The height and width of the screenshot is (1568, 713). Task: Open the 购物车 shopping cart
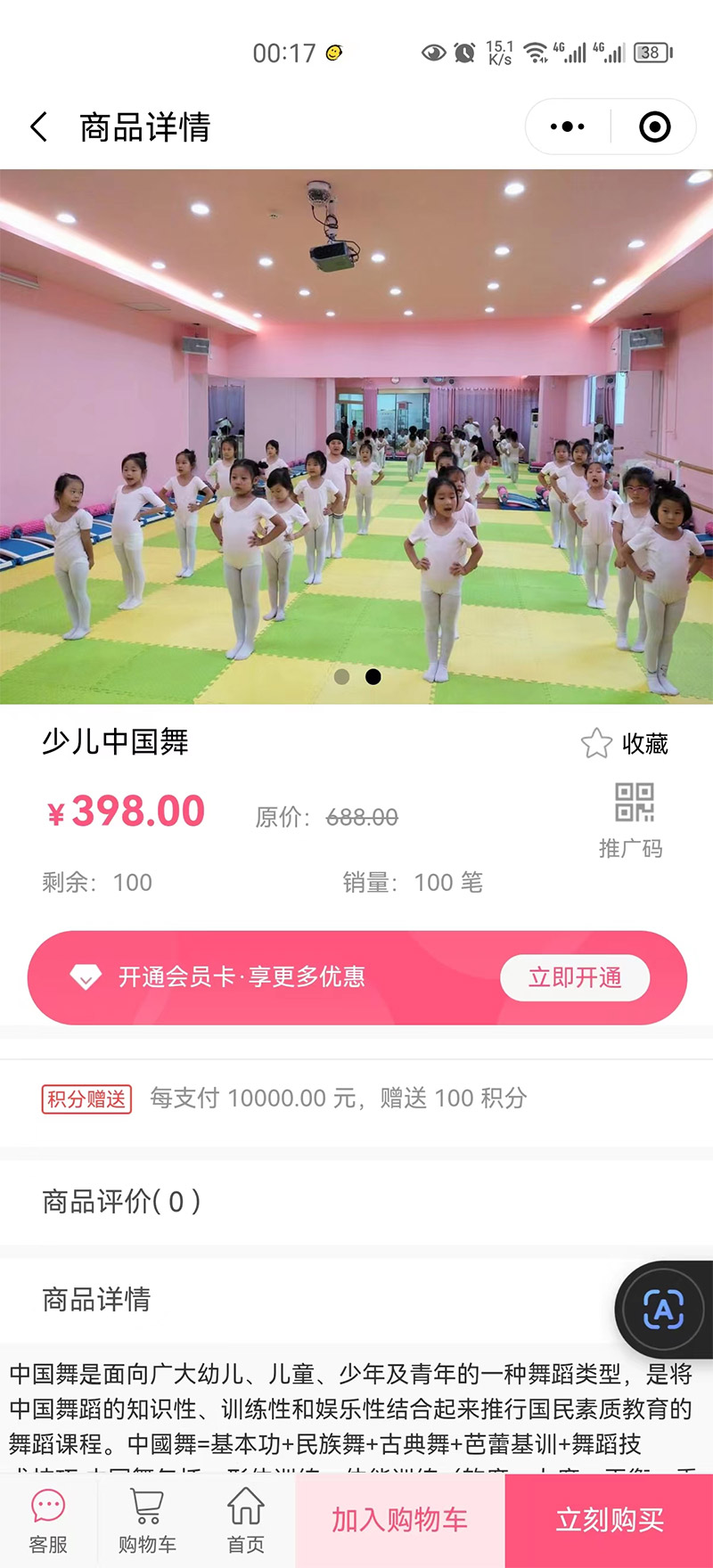[x=147, y=1521]
